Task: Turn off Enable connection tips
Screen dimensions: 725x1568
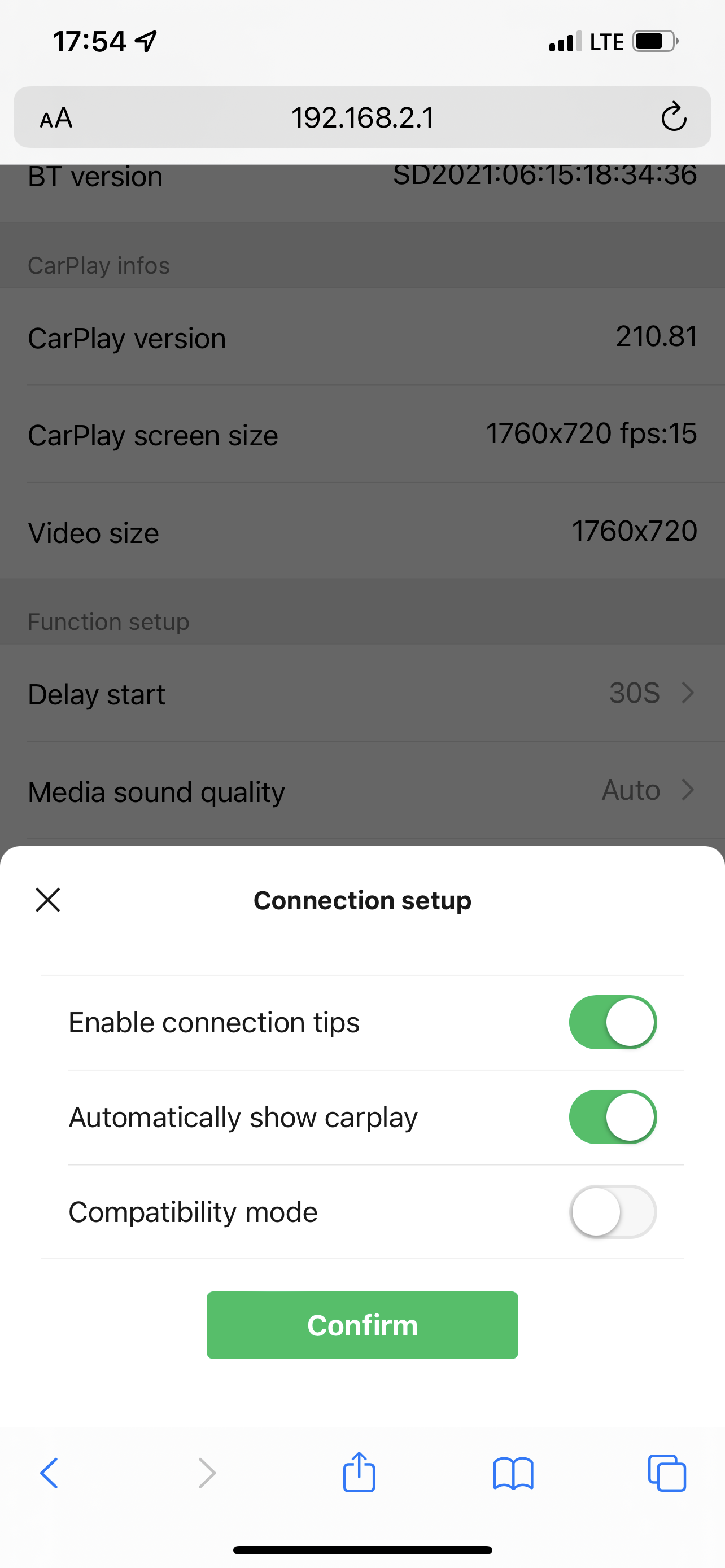Action: pos(613,1022)
